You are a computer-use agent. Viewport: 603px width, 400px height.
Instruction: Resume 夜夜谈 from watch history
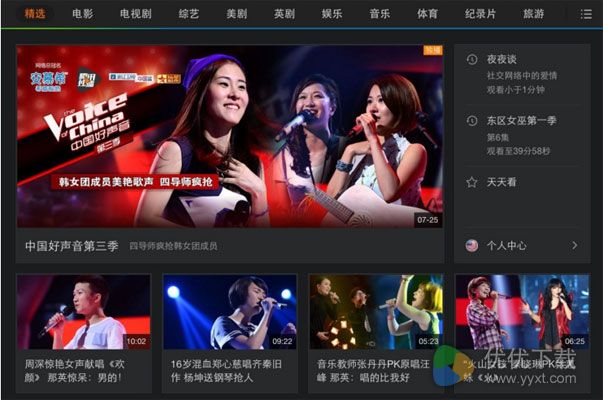click(x=521, y=72)
